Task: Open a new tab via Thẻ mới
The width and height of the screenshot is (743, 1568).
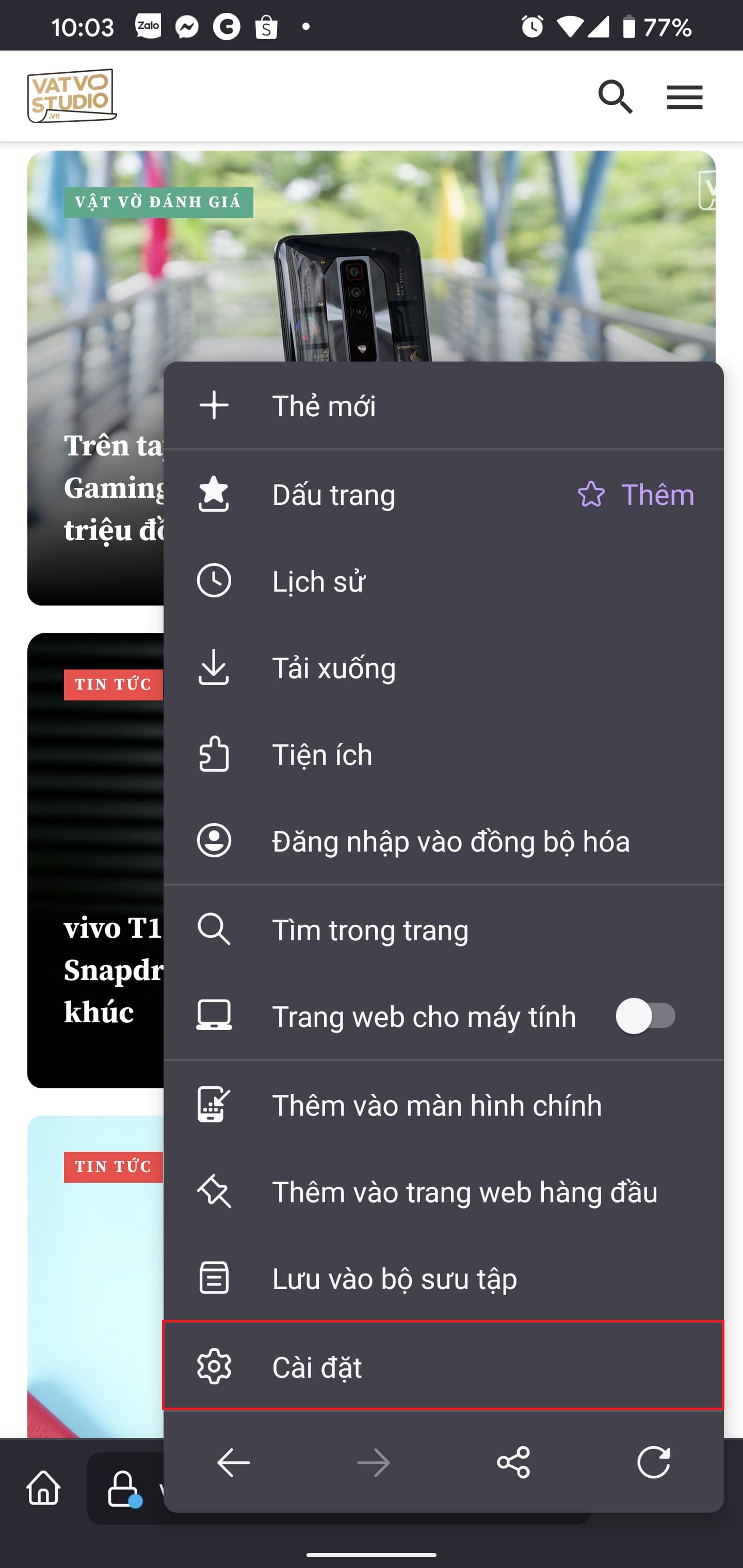Action: point(443,405)
